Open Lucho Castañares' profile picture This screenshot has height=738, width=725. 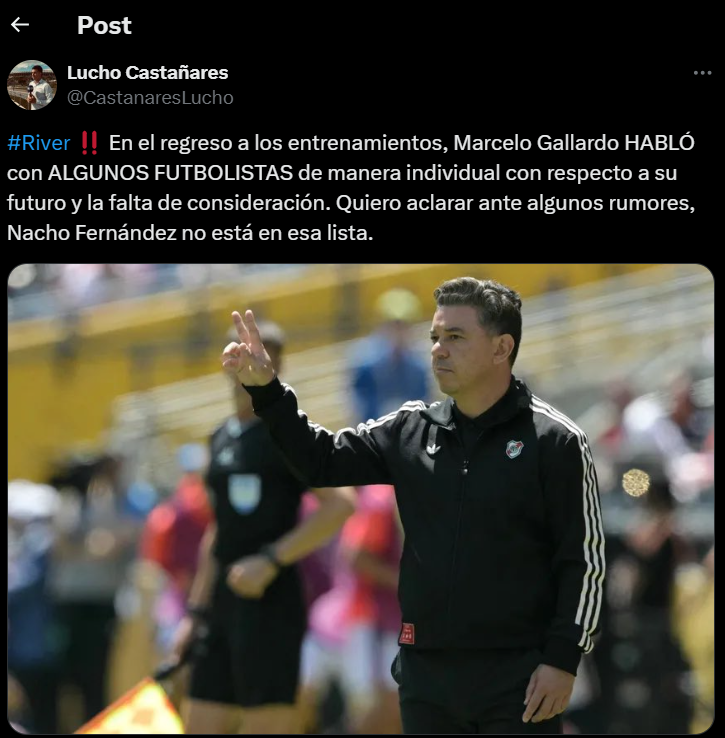[x=32, y=85]
